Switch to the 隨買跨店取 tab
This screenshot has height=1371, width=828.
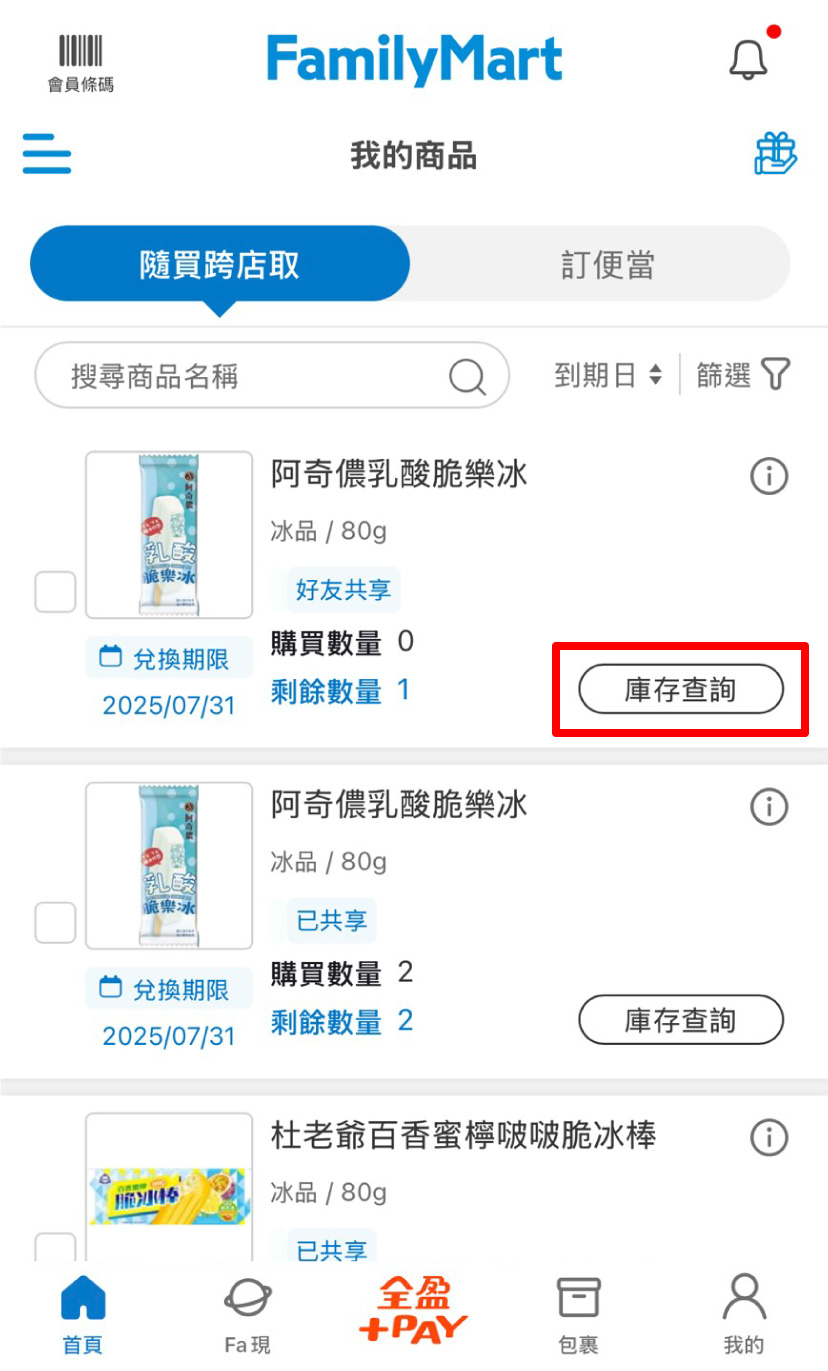[x=220, y=265]
